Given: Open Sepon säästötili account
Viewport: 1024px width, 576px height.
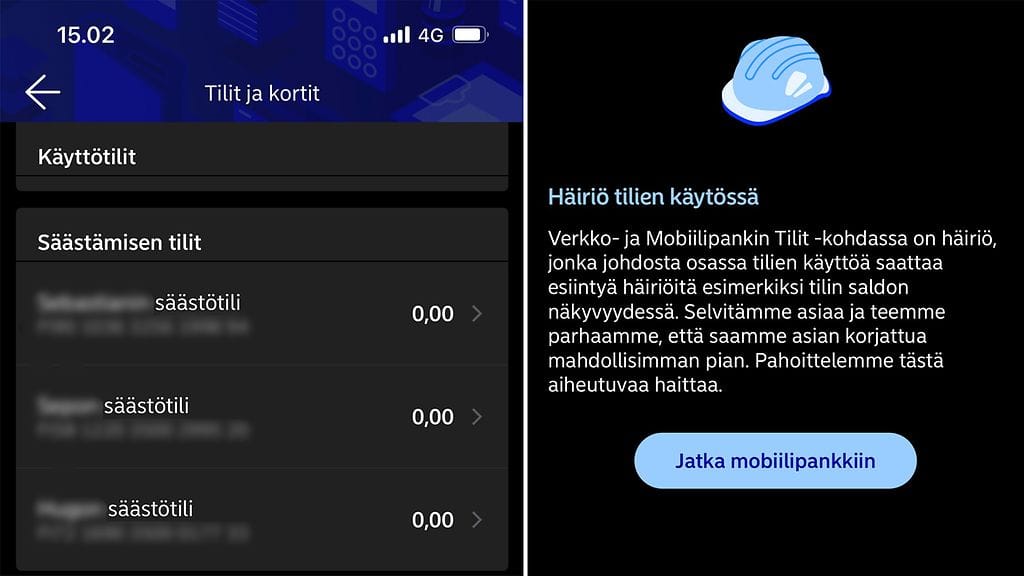Looking at the screenshot, I should (x=260, y=416).
